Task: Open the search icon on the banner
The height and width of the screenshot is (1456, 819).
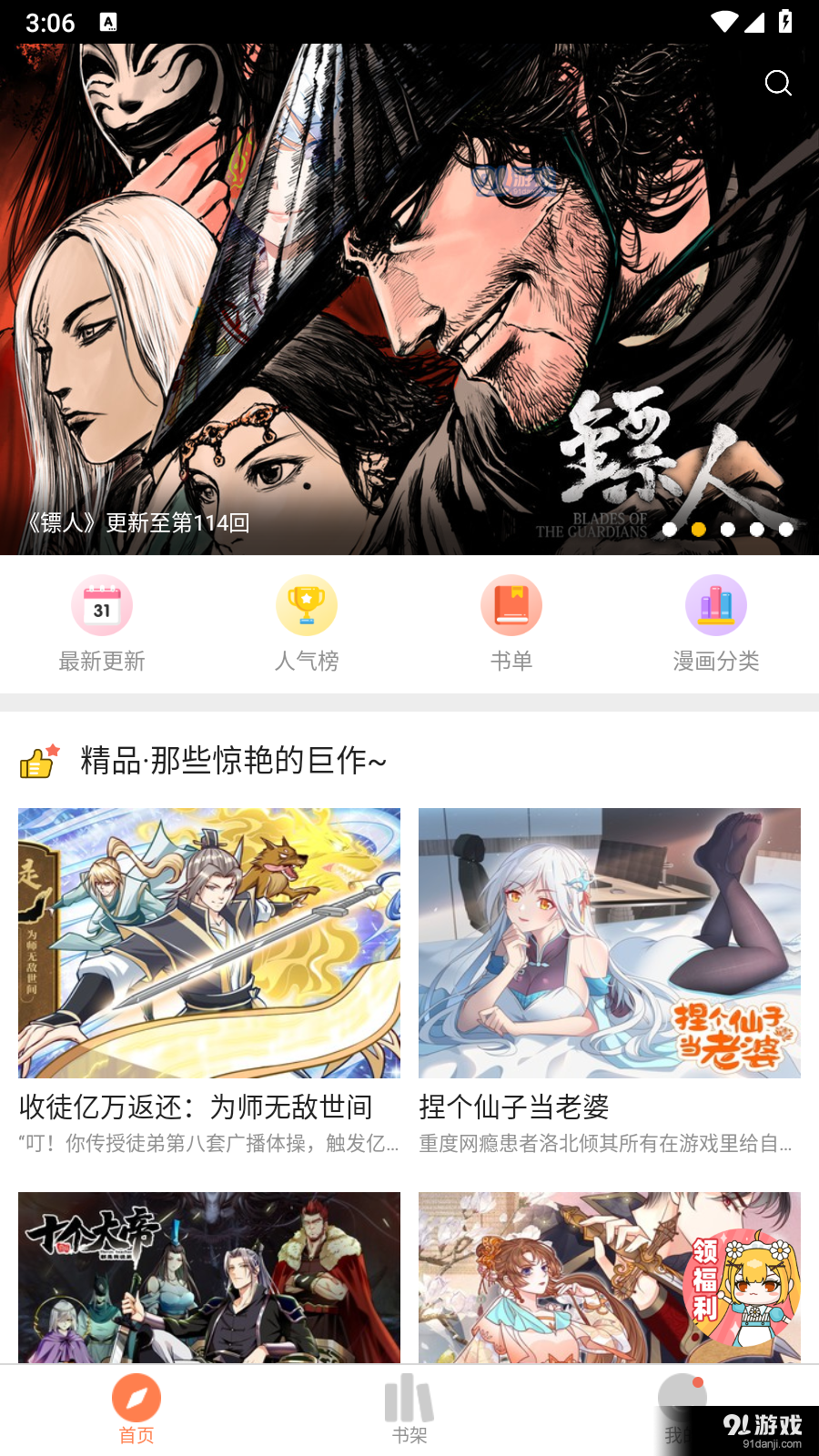Action: point(778,83)
